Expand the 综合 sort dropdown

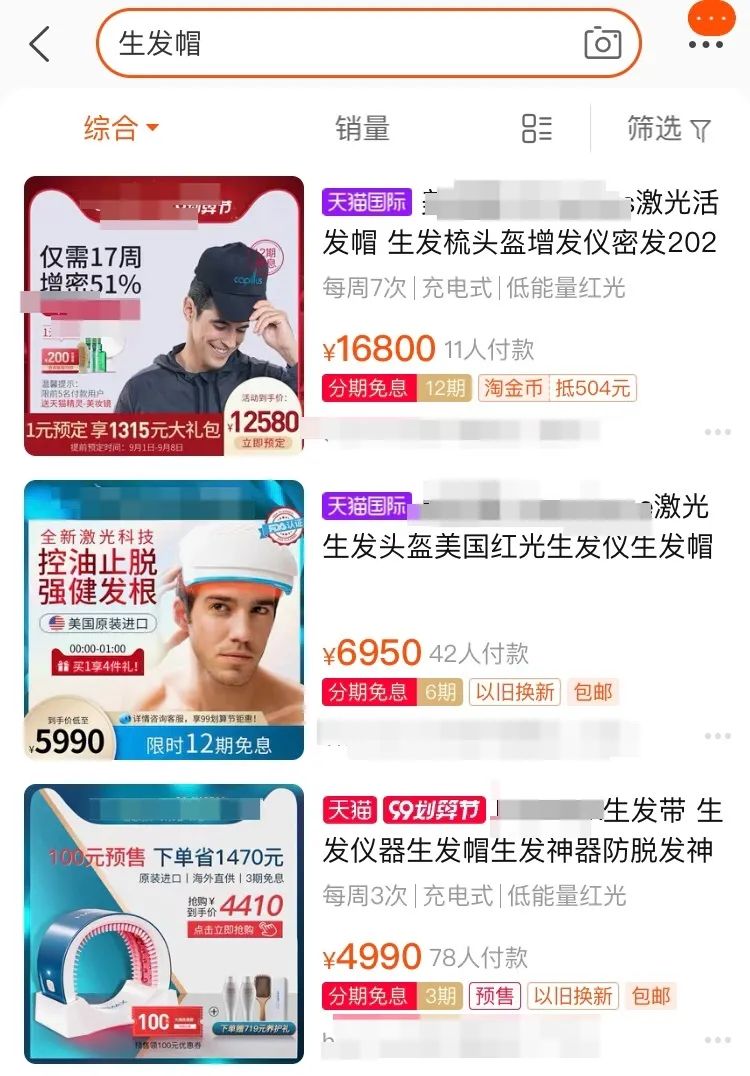point(121,128)
